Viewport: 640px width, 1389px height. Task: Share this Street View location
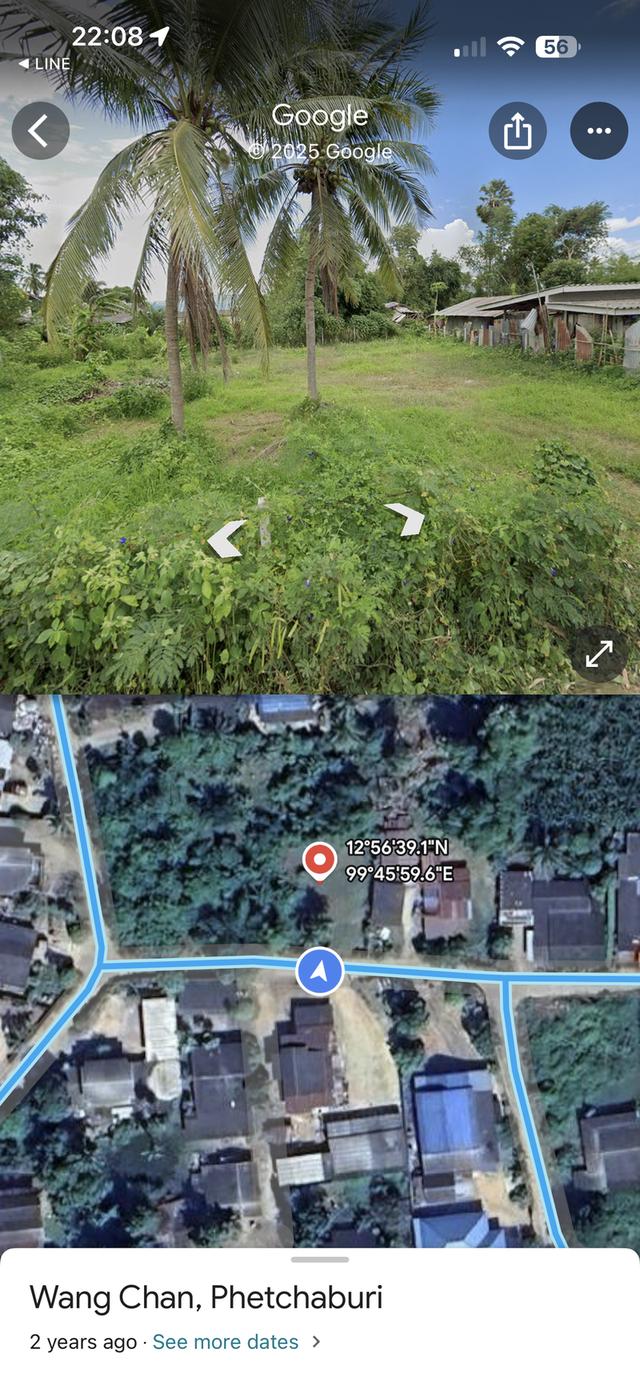click(517, 131)
